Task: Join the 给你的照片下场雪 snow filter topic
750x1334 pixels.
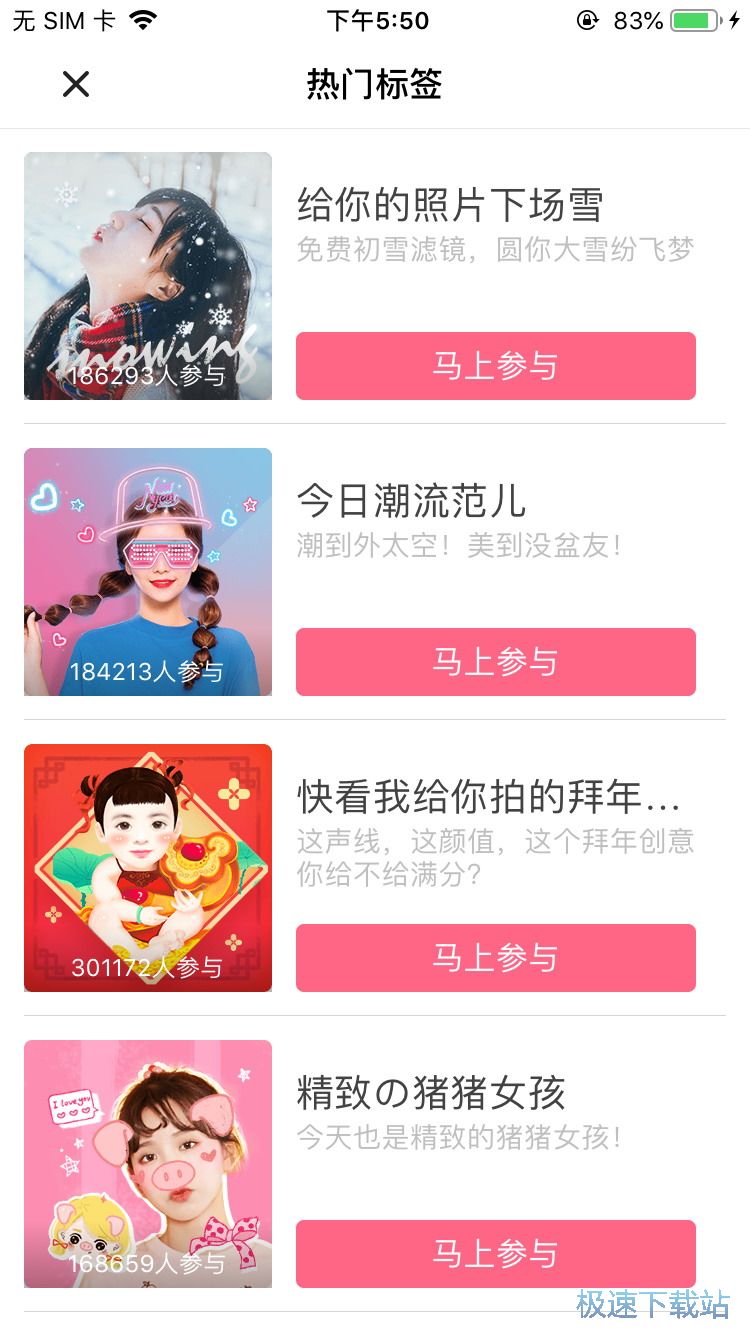Action: pyautogui.click(x=495, y=366)
